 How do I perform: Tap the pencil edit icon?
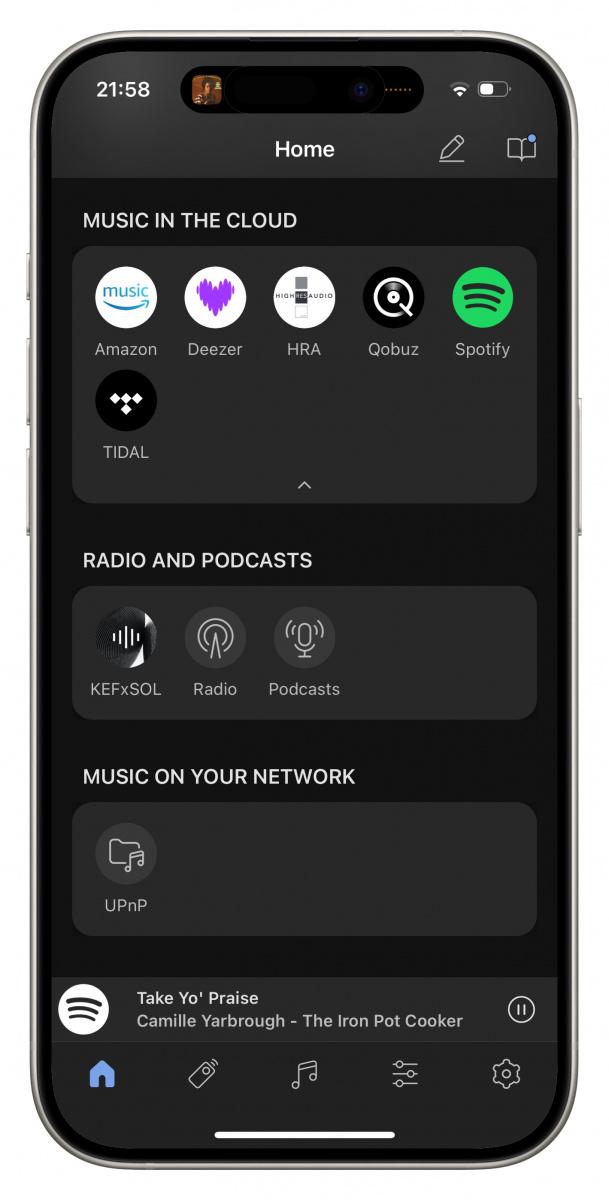[452, 149]
